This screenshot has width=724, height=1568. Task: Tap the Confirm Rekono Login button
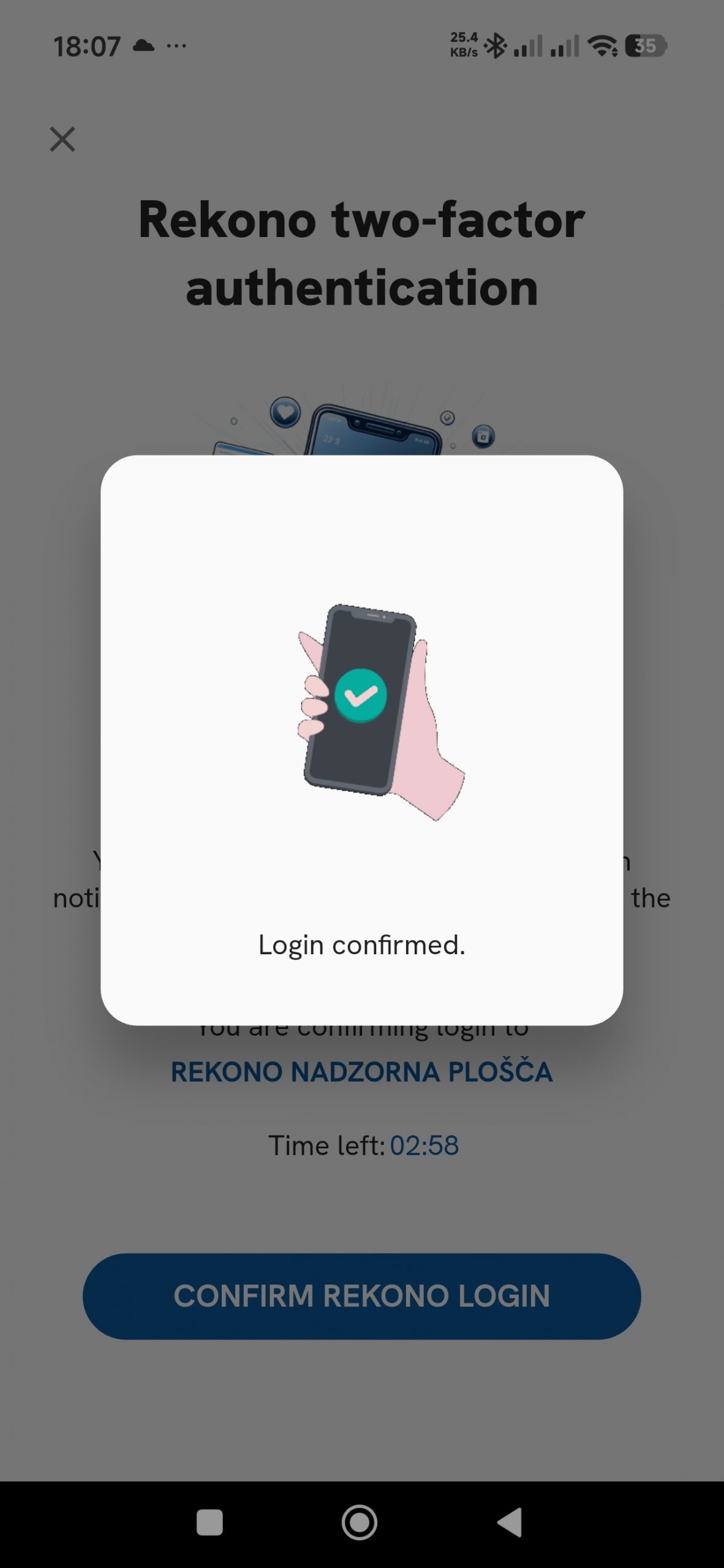pos(361,1295)
